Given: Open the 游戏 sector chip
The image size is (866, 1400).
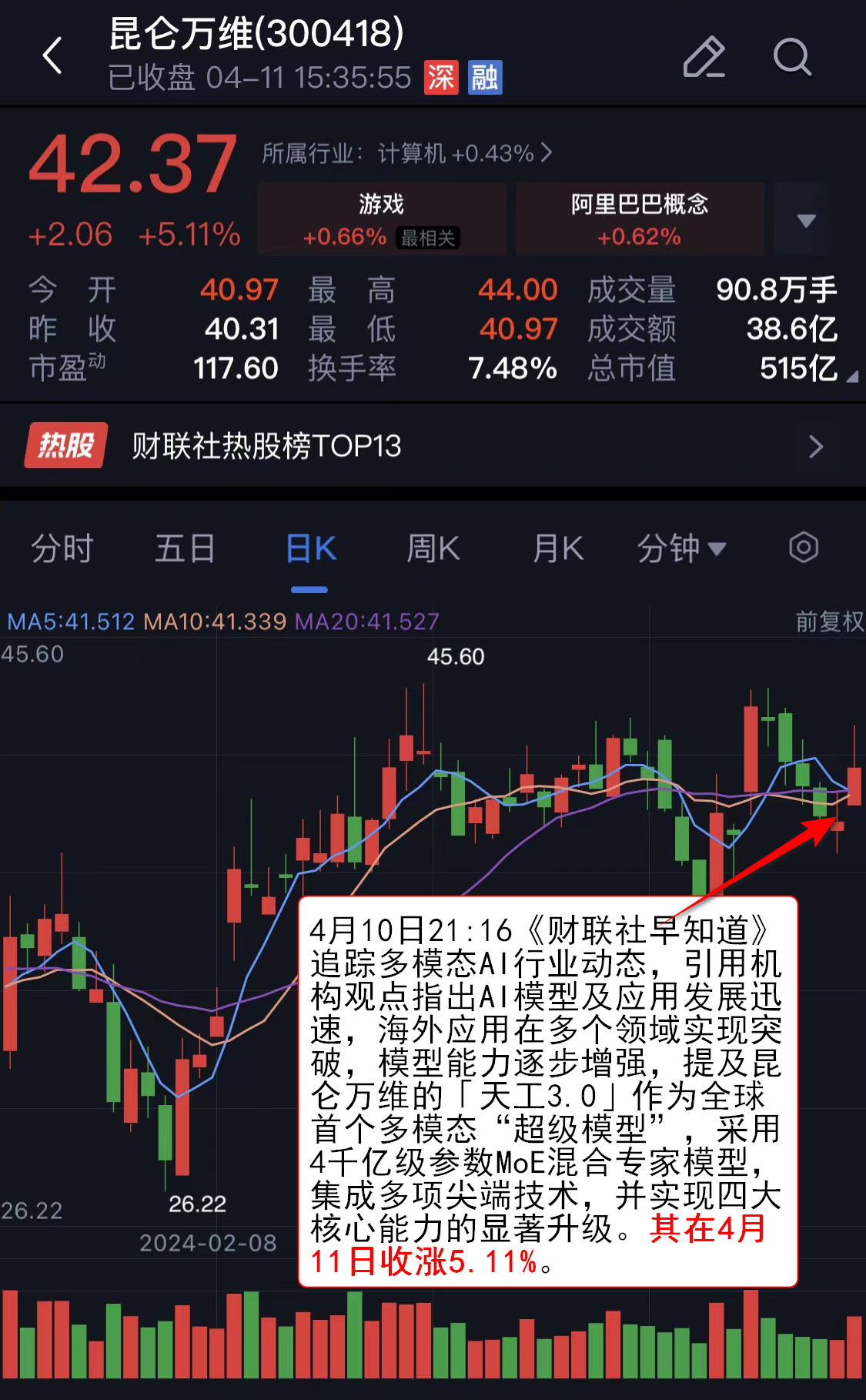Looking at the screenshot, I should [381, 219].
